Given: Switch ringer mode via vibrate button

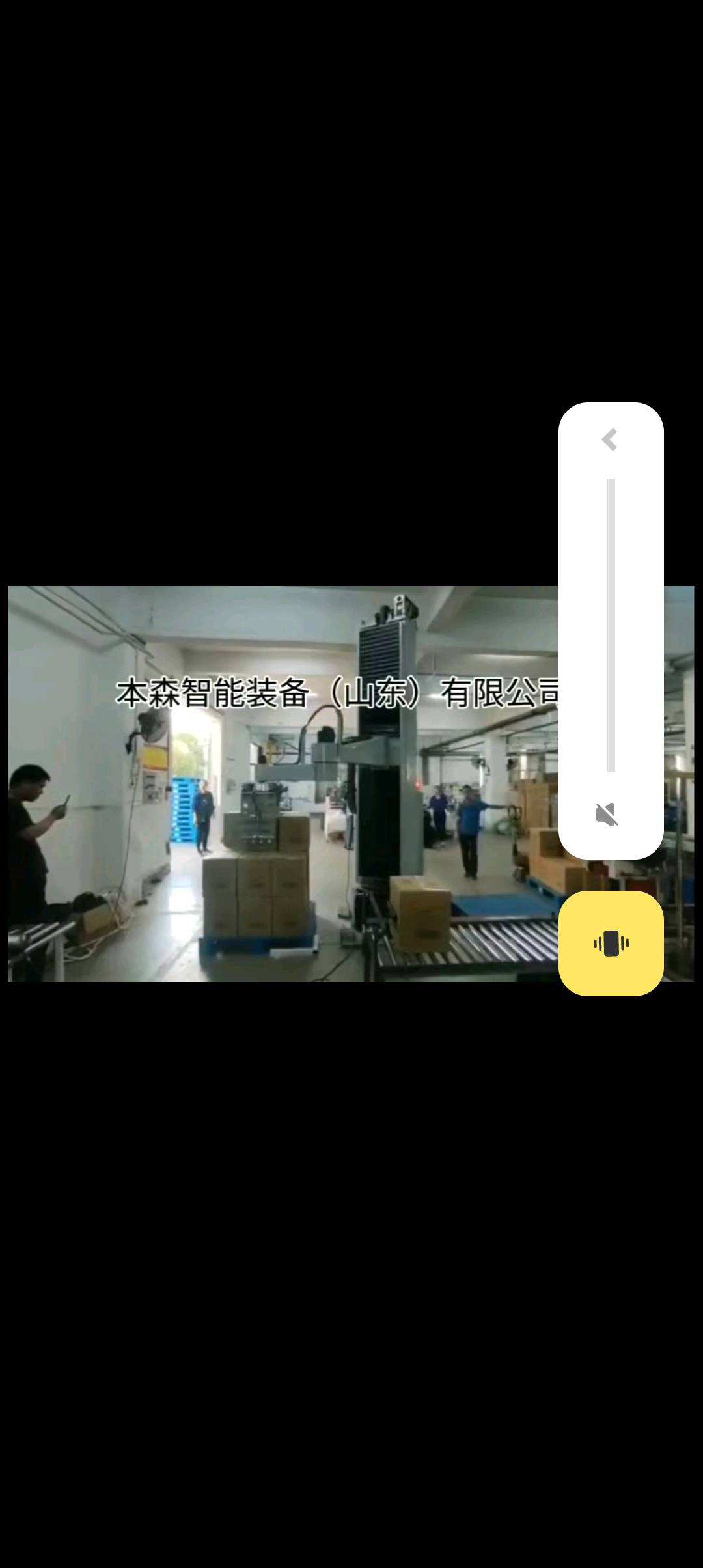Looking at the screenshot, I should click(611, 944).
